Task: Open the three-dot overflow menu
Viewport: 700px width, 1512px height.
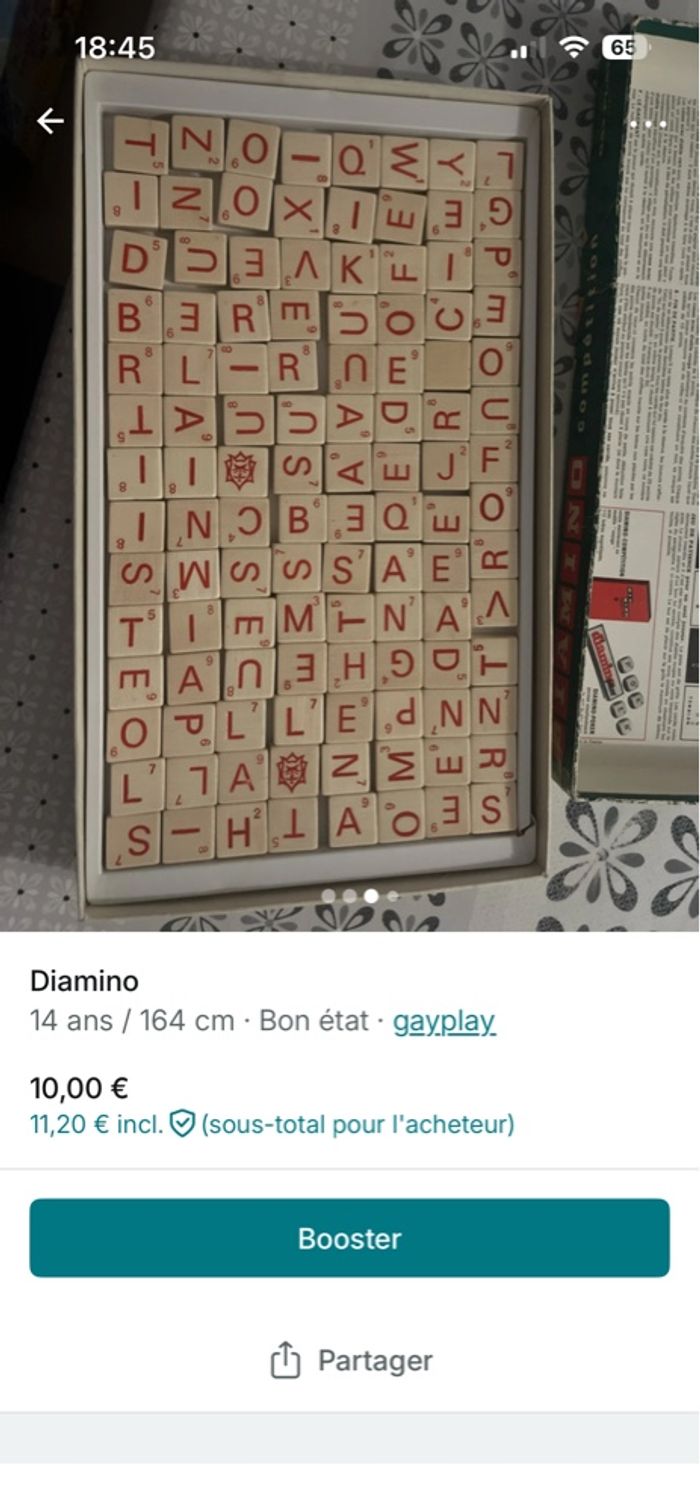Action: tap(648, 124)
